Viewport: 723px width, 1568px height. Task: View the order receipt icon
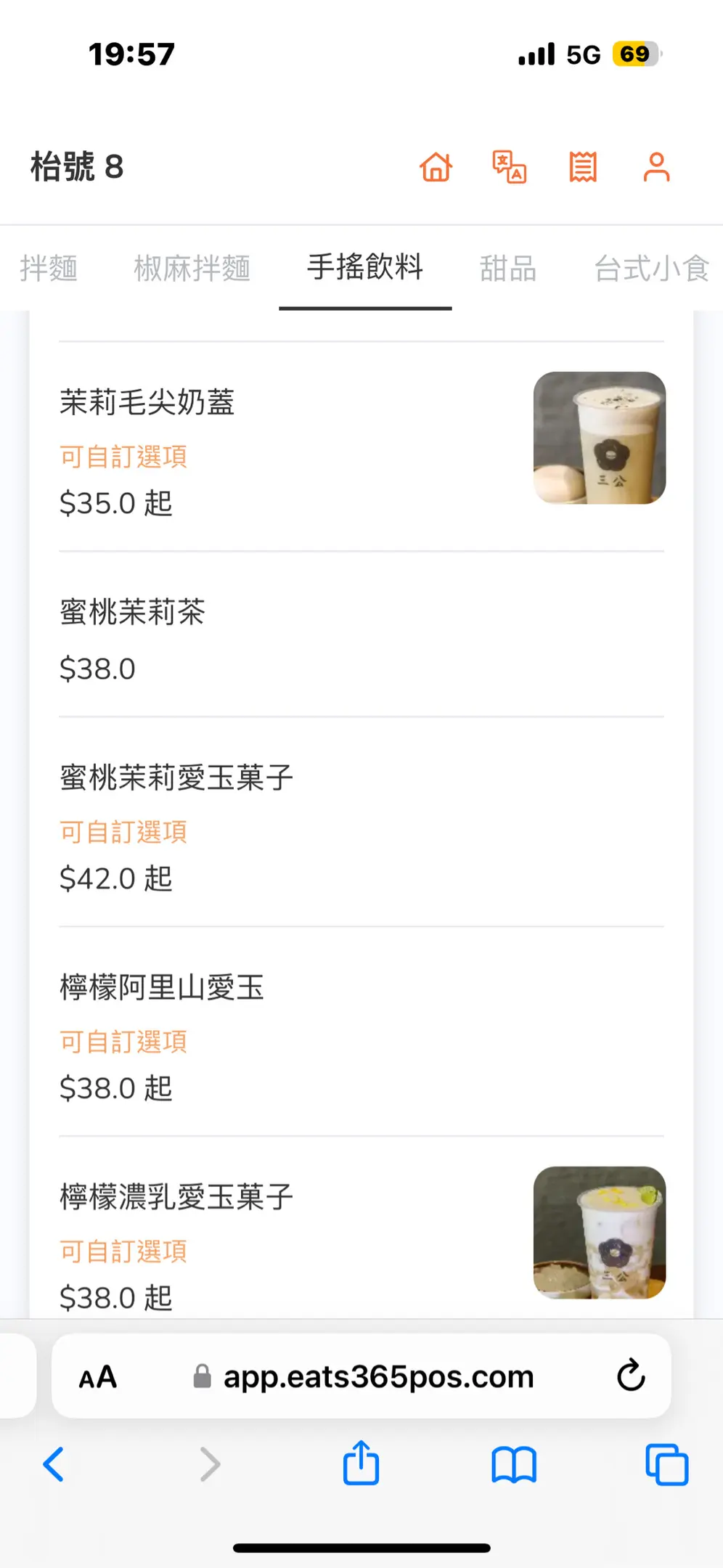(583, 167)
